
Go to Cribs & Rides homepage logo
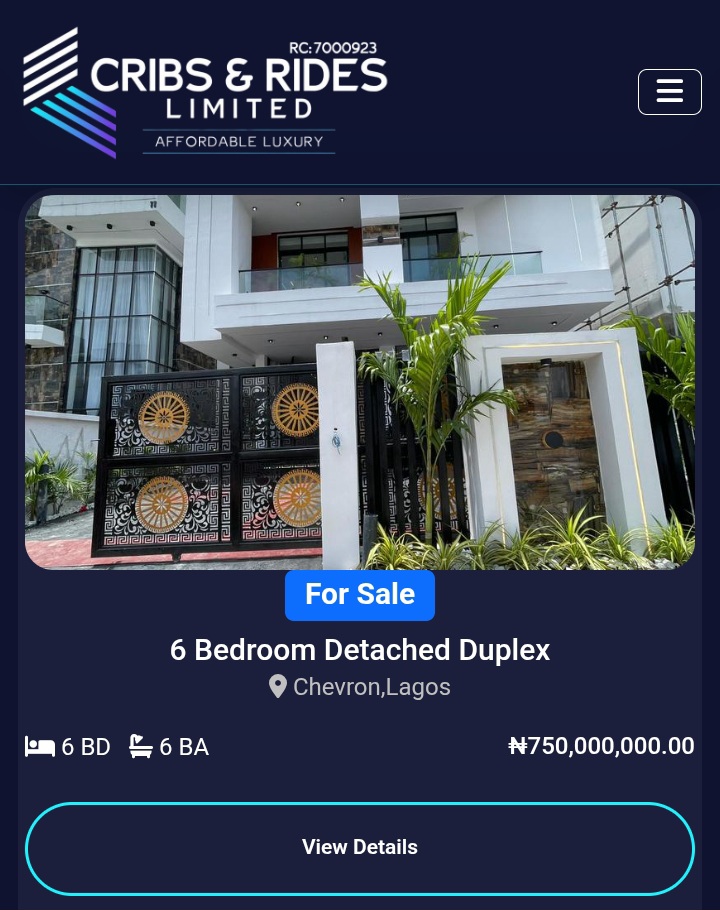pos(205,93)
